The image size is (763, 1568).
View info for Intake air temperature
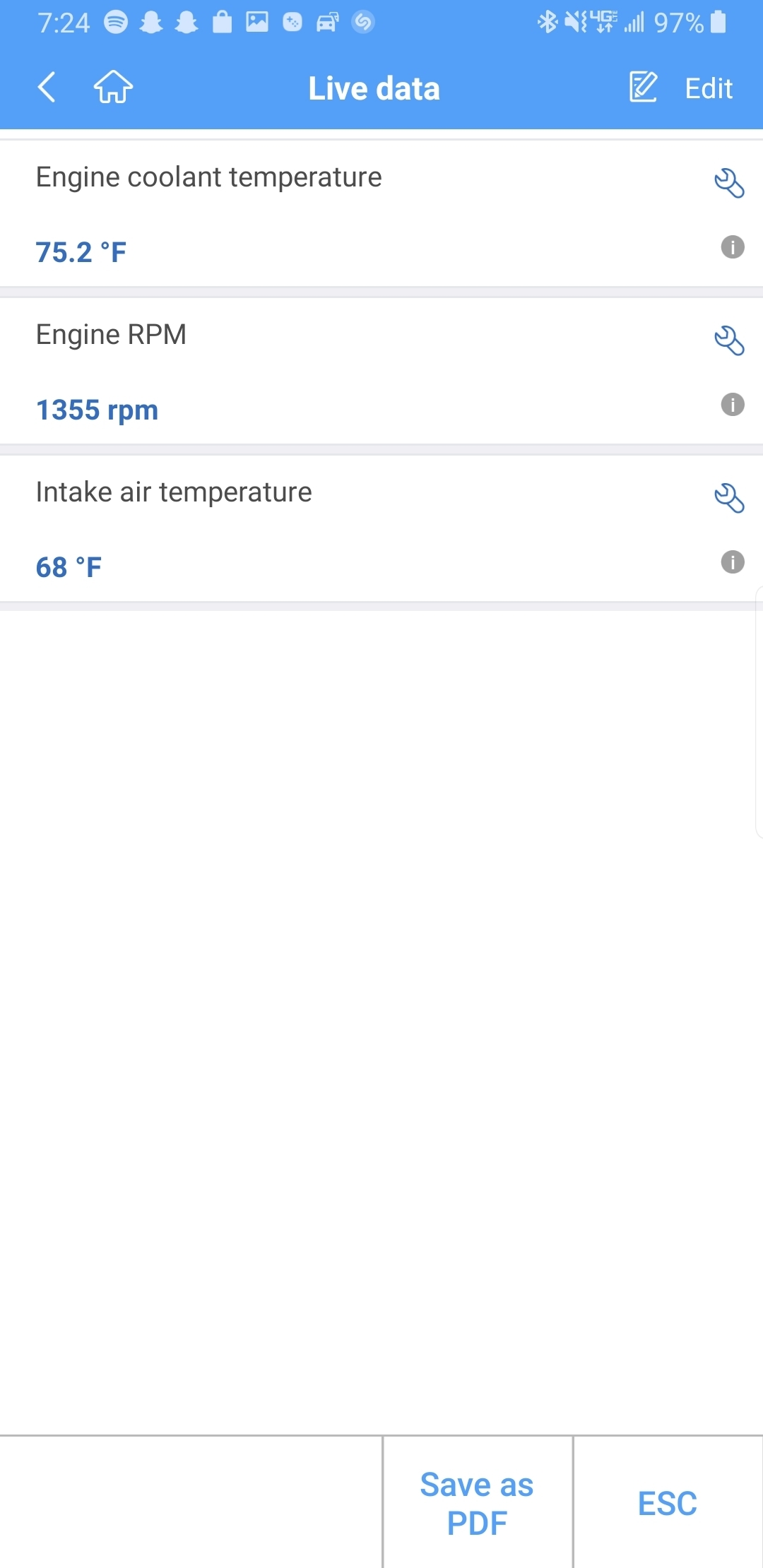(x=732, y=562)
